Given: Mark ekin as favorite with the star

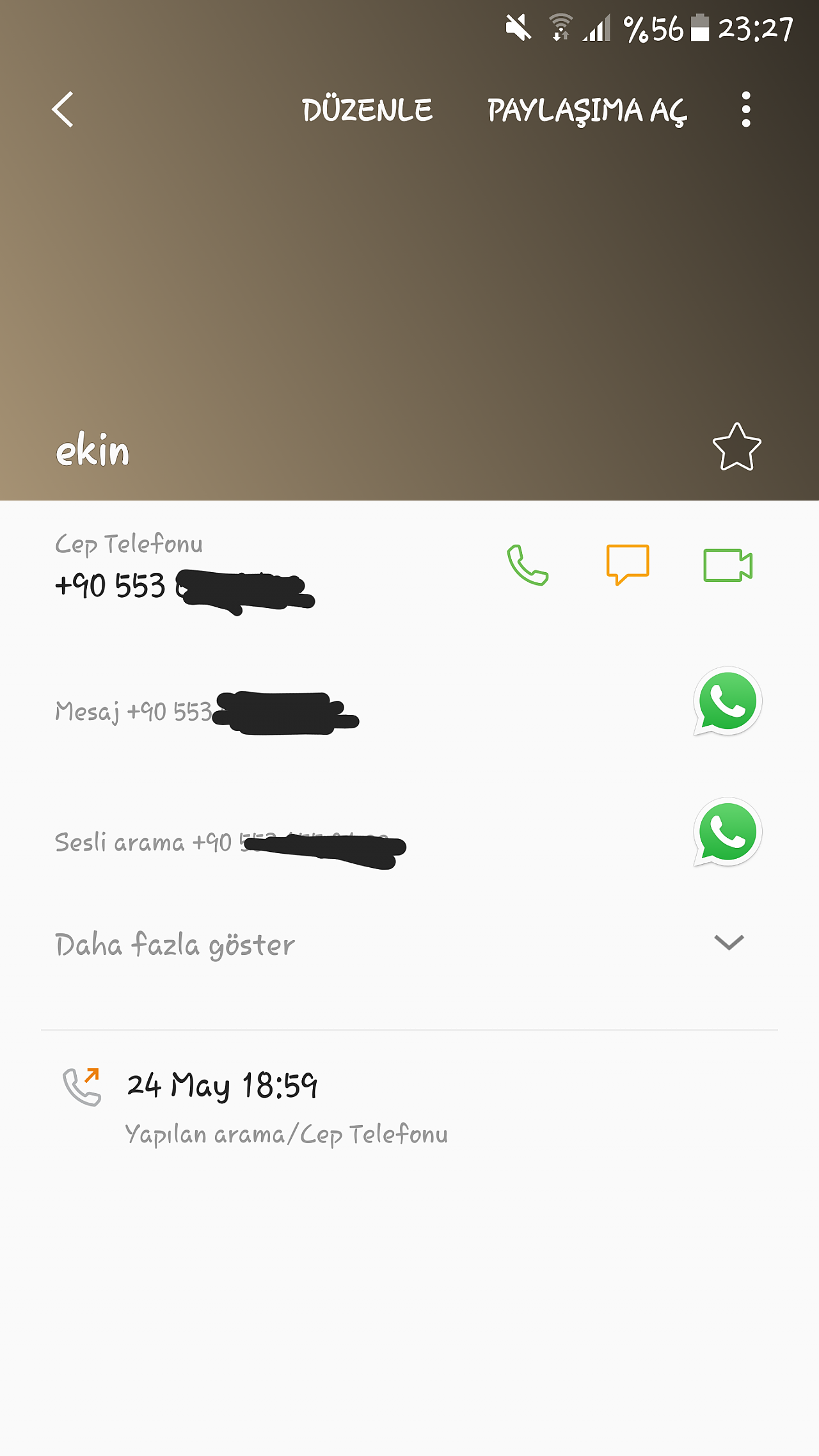Looking at the screenshot, I should [736, 447].
